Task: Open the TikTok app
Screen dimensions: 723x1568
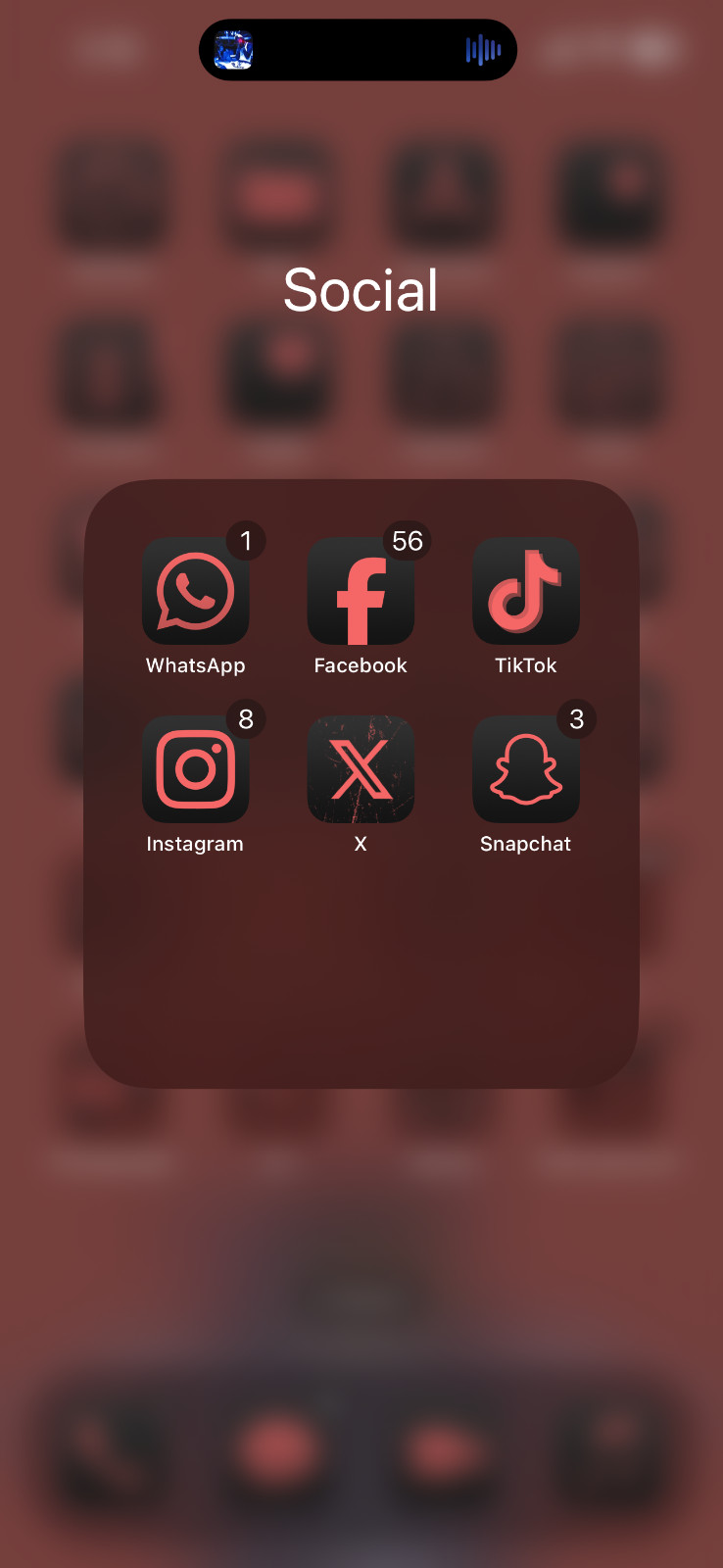Action: tap(526, 591)
